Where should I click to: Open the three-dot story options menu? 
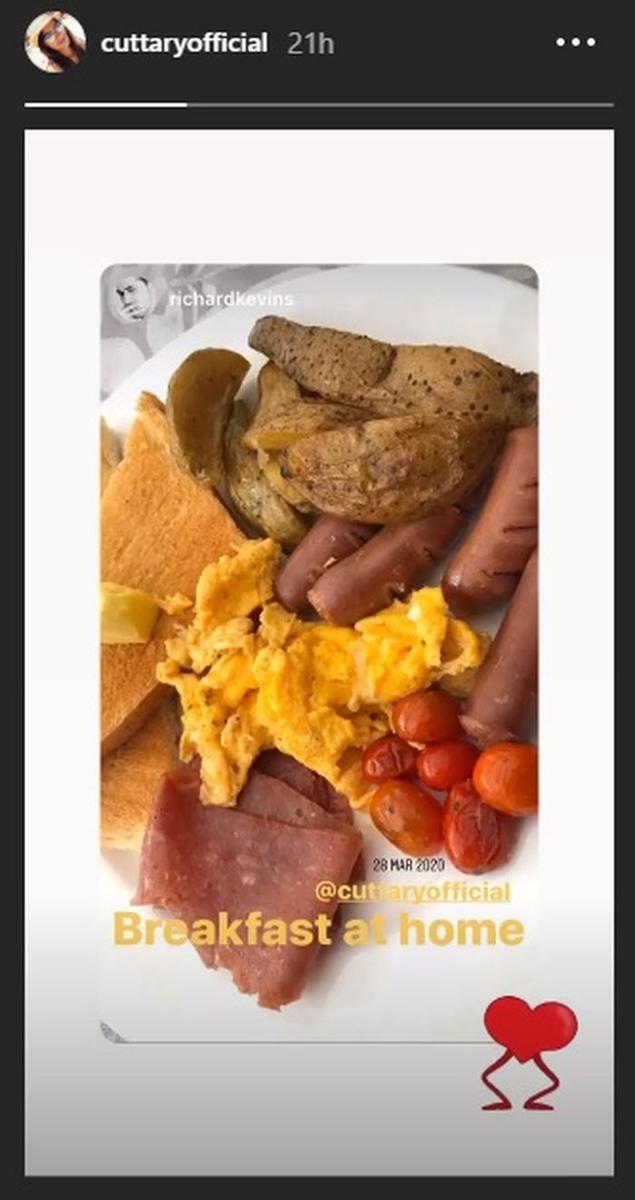click(x=575, y=43)
